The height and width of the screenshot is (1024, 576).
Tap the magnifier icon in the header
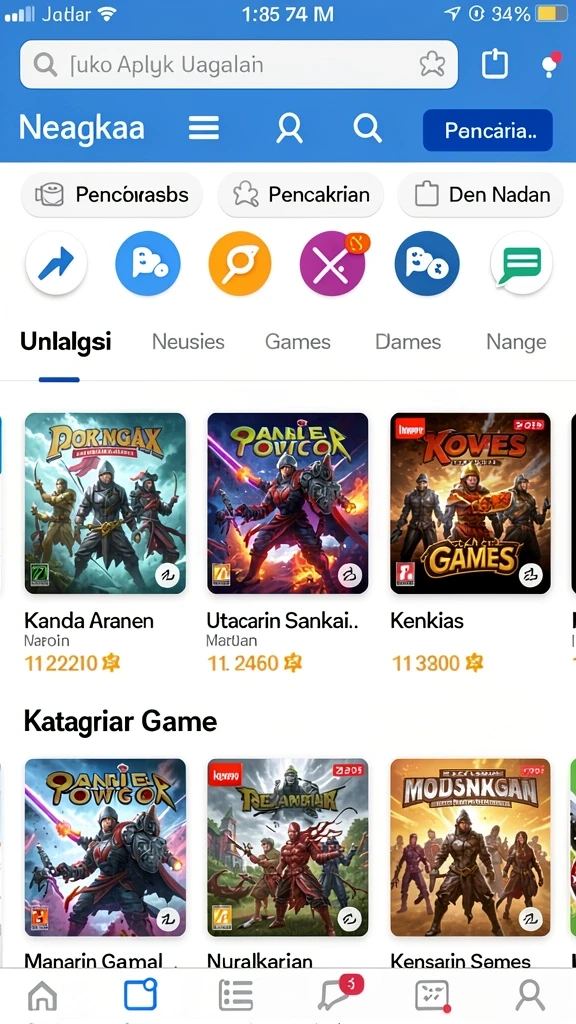368,128
